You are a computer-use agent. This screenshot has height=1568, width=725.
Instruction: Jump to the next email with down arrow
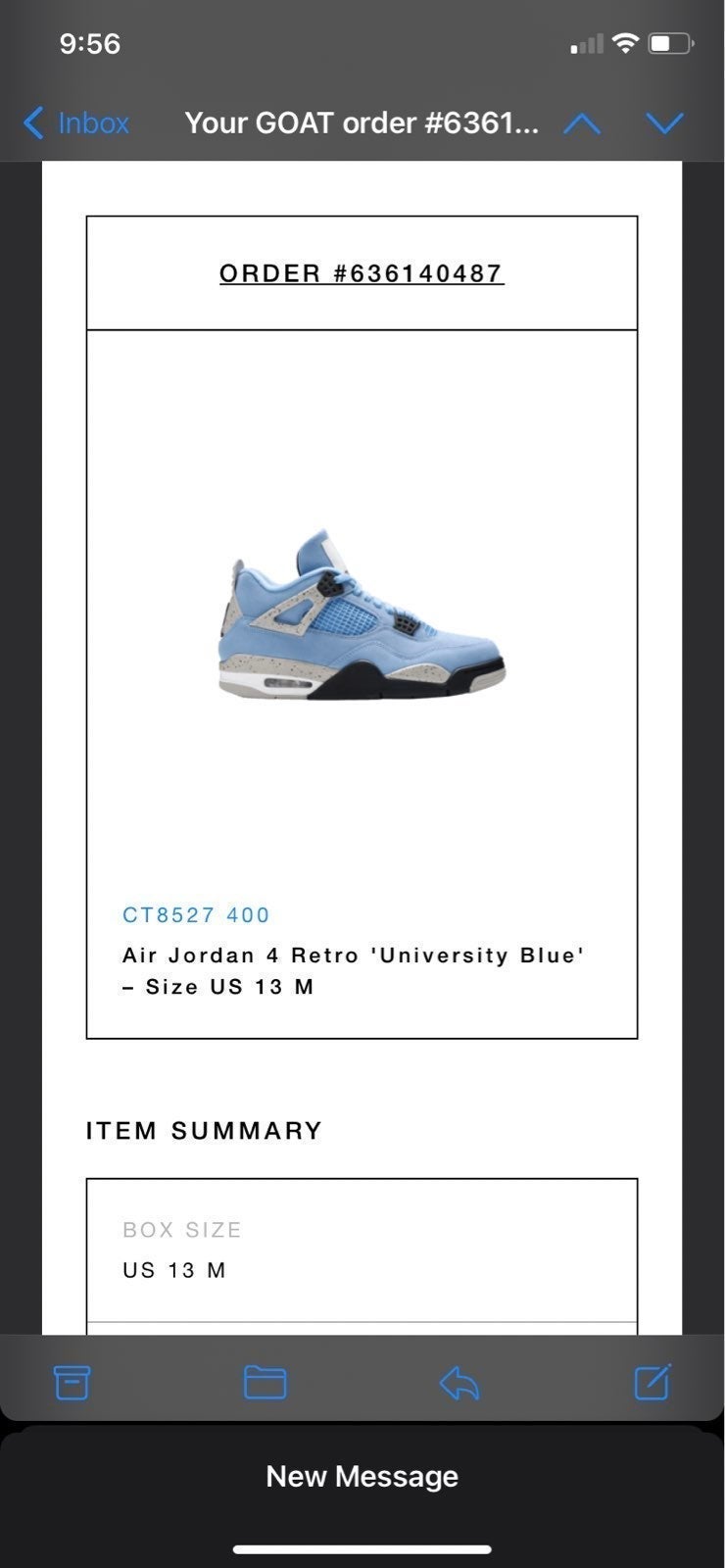[x=665, y=123]
